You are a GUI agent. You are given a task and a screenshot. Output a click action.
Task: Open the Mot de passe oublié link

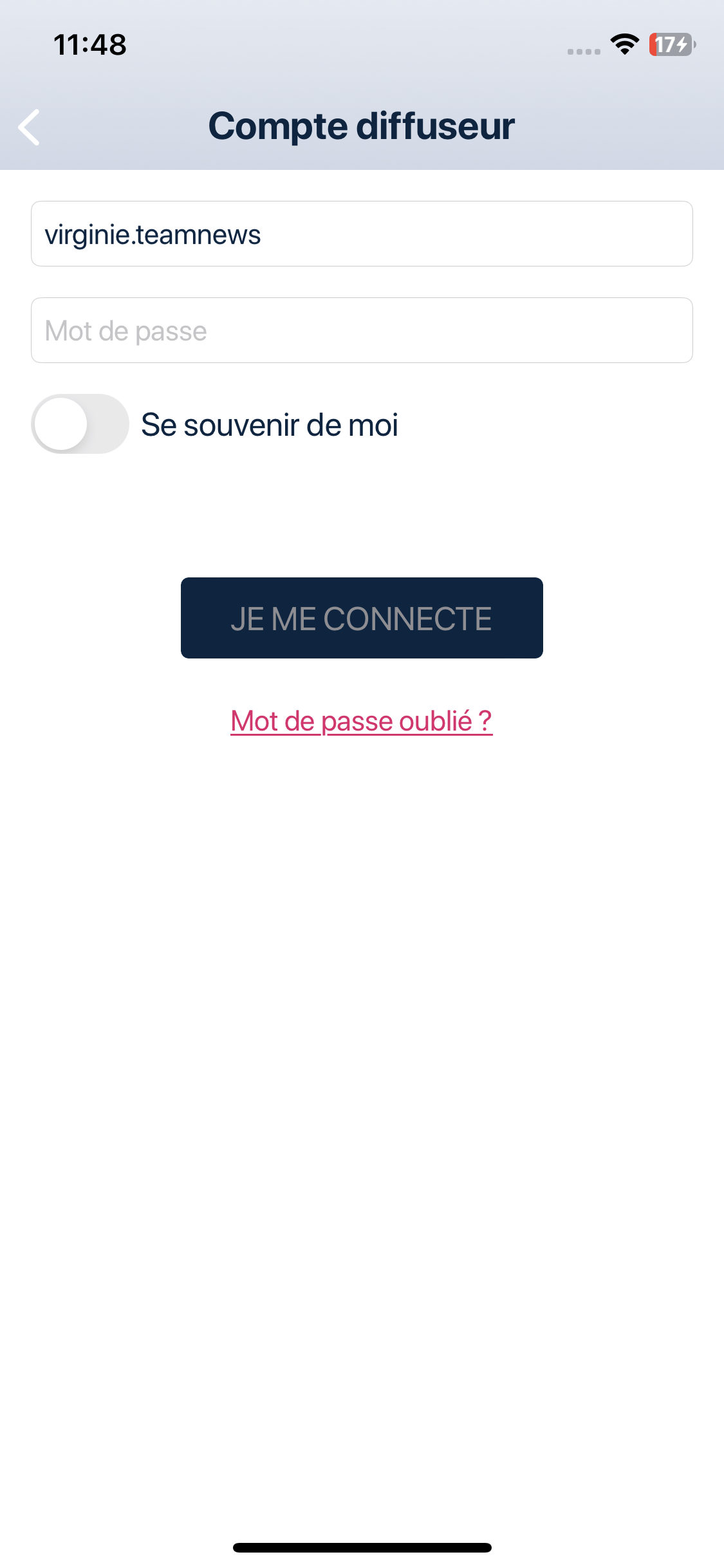tap(361, 721)
